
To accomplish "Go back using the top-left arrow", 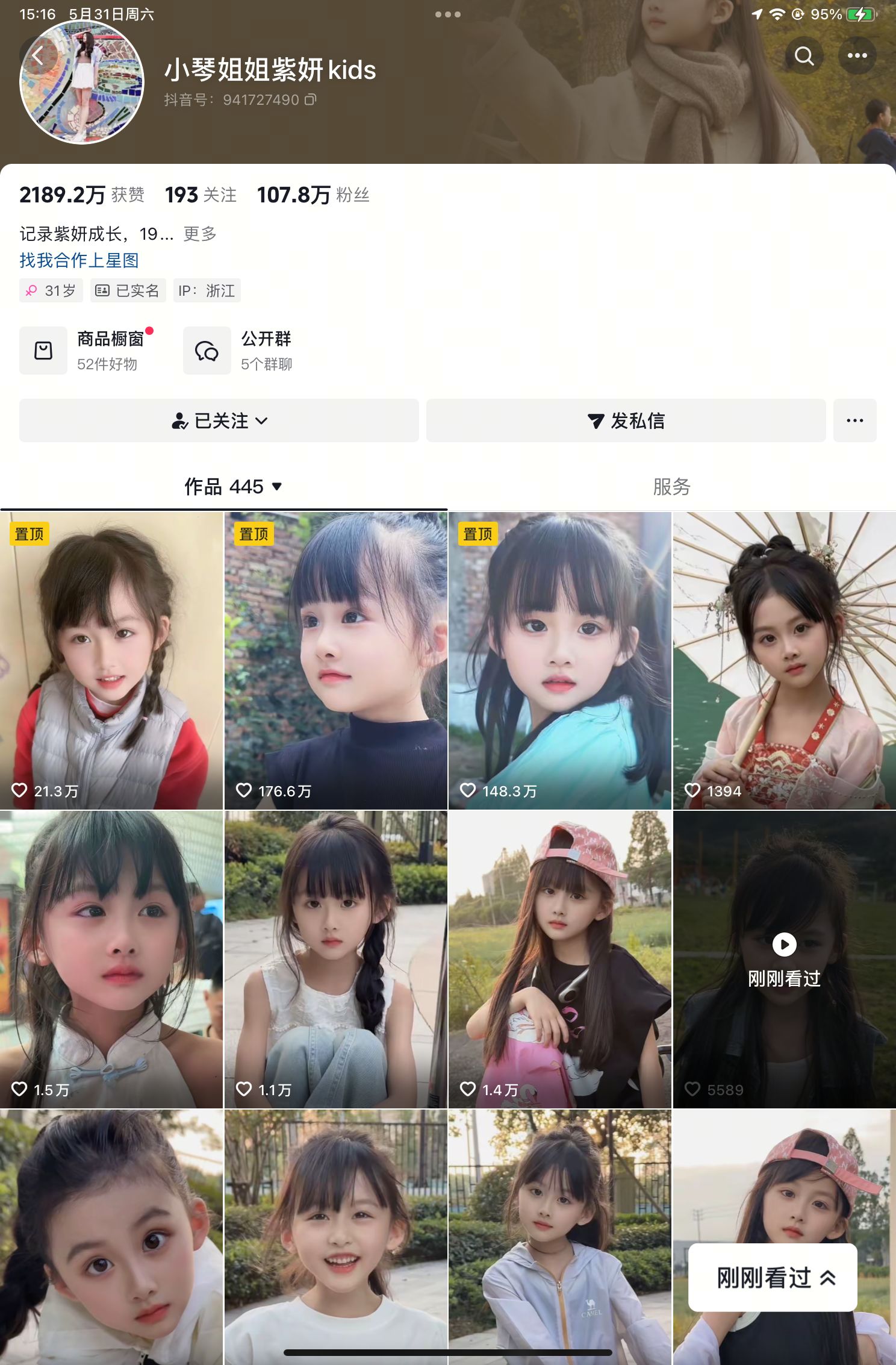I will (x=38, y=56).
